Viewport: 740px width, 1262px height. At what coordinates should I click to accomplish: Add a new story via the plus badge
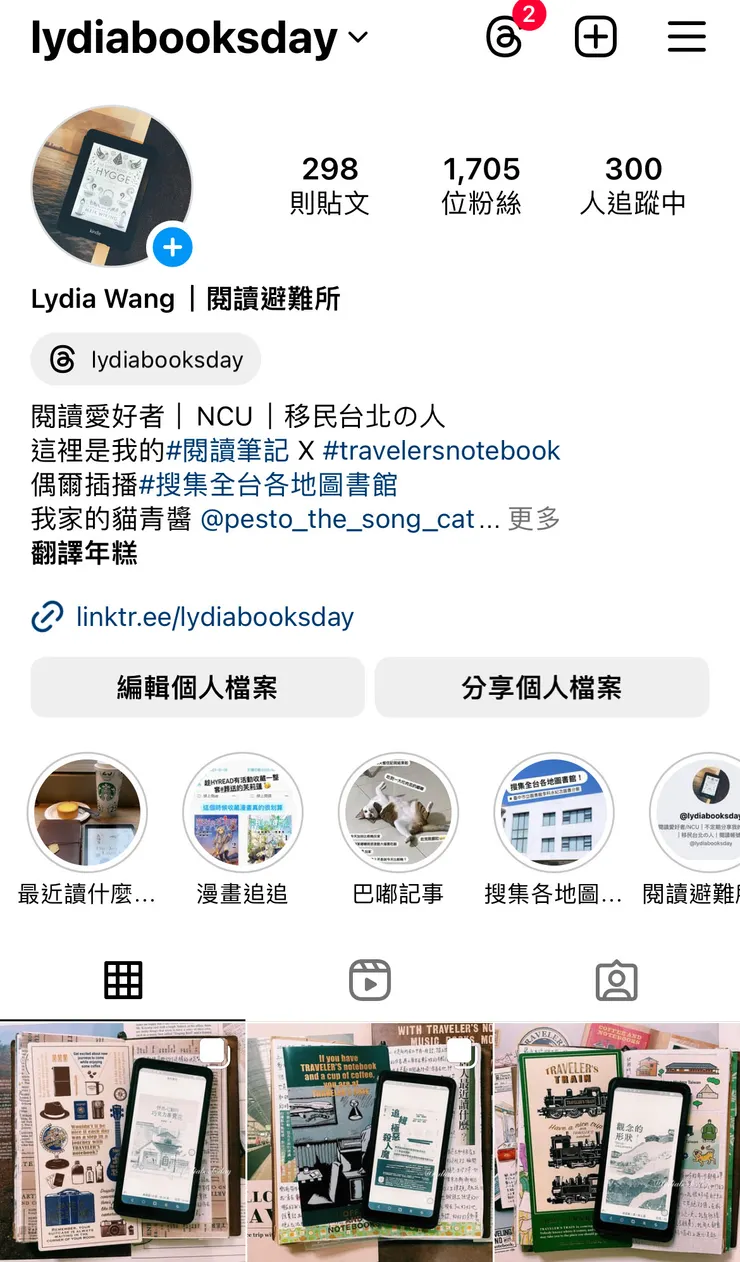172,247
